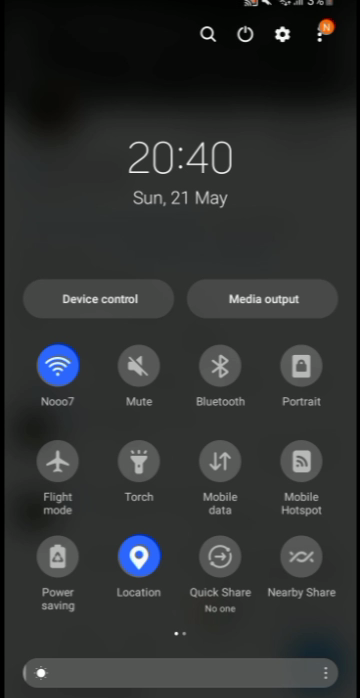Toggle the Mute sound mode

coord(139,365)
